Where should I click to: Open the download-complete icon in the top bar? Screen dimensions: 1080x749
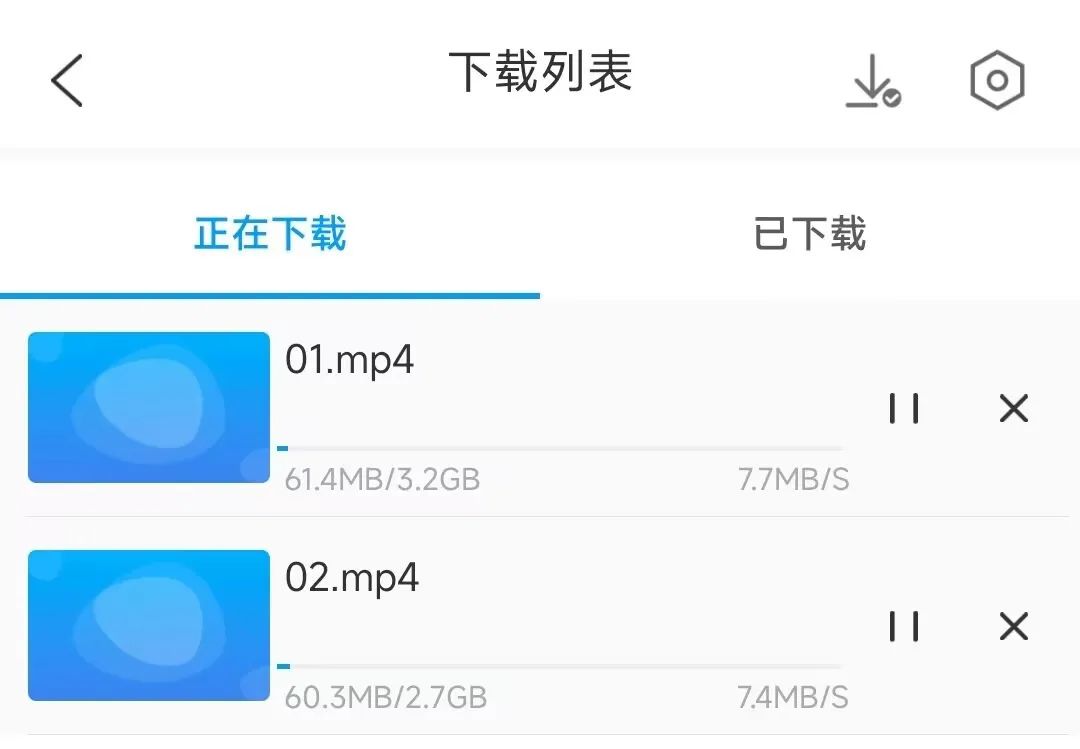pos(872,81)
